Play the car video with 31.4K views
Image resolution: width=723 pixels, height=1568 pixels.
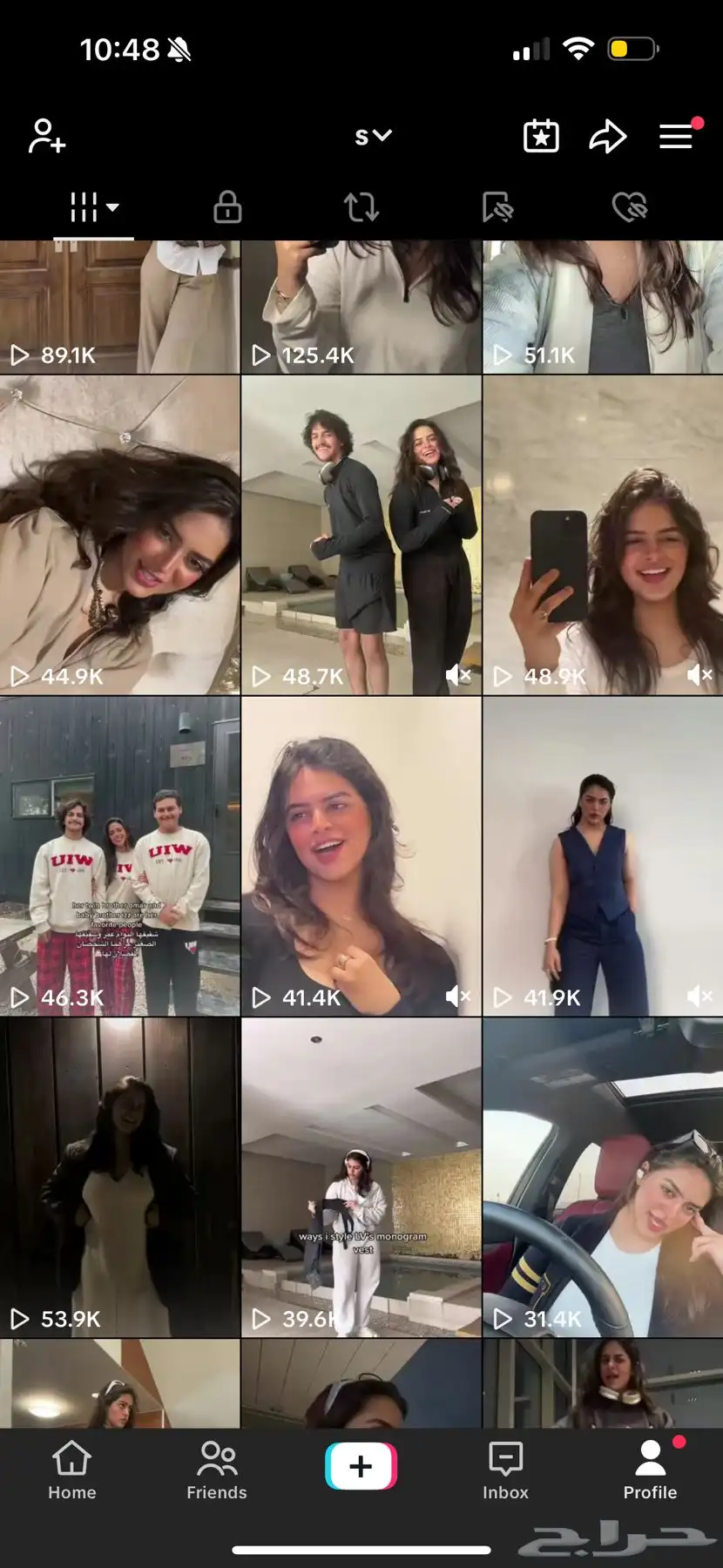point(603,1177)
